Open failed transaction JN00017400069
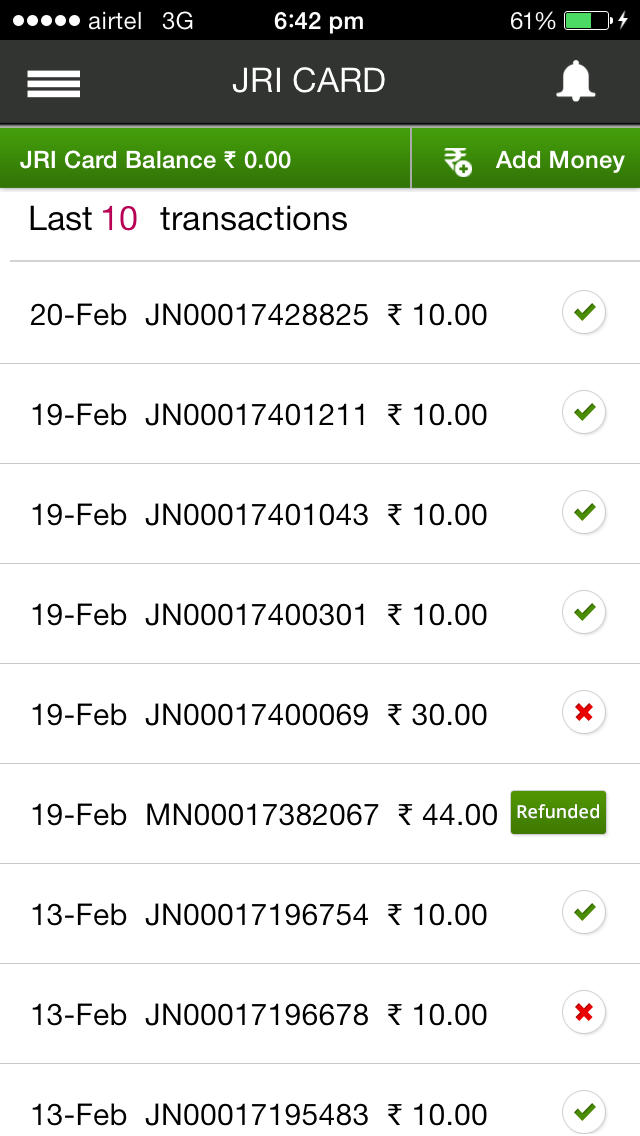Image resolution: width=640 pixels, height=1136 pixels. (x=320, y=714)
